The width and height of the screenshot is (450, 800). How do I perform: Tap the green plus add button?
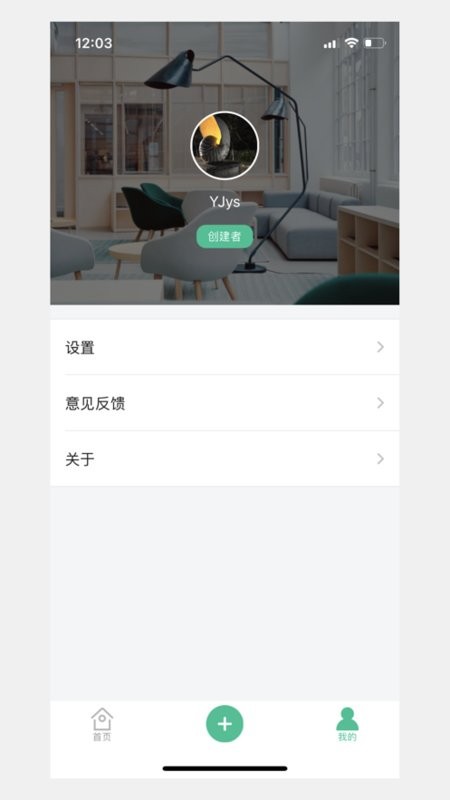click(x=224, y=723)
